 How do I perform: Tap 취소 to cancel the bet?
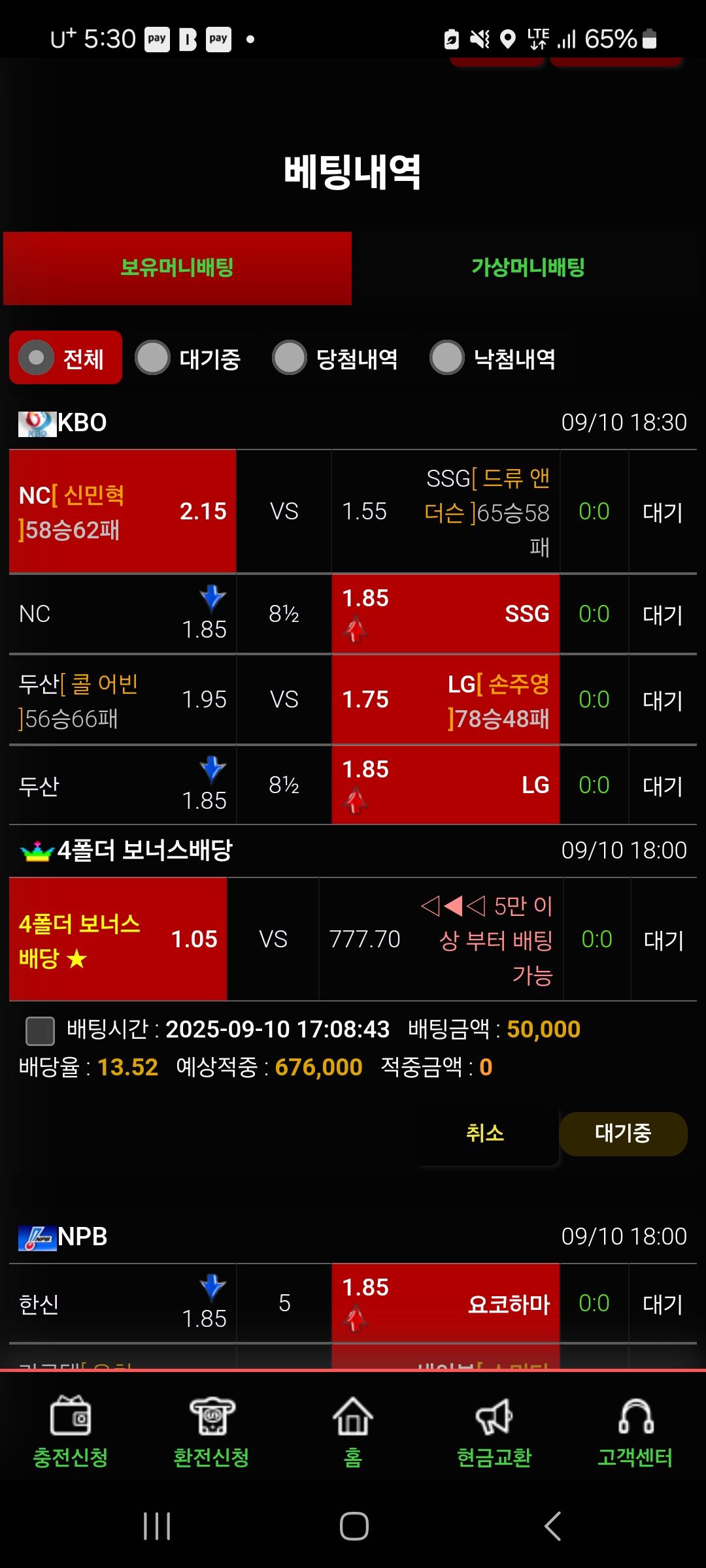point(485,1133)
